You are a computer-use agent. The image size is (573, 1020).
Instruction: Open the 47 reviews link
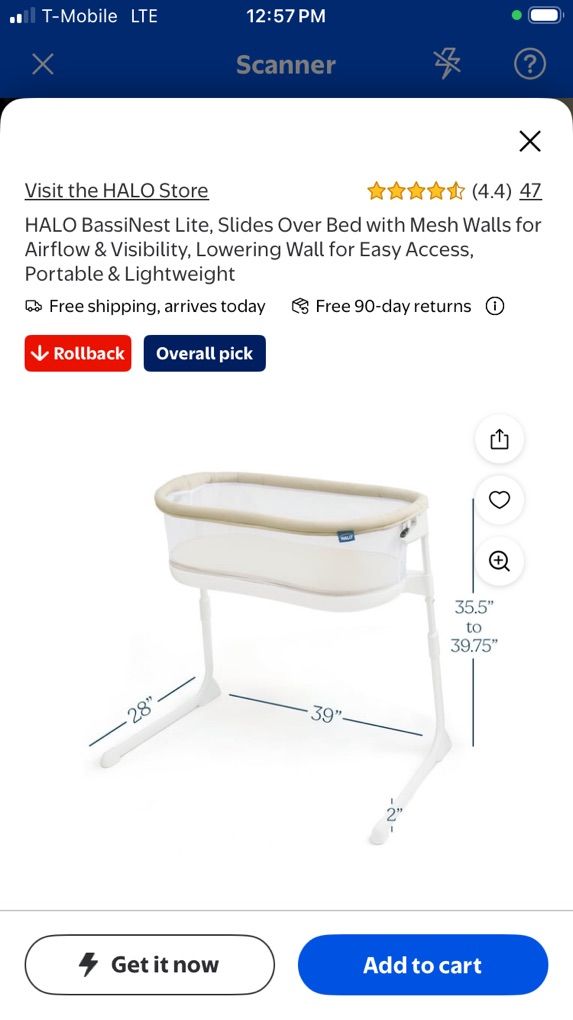(531, 191)
